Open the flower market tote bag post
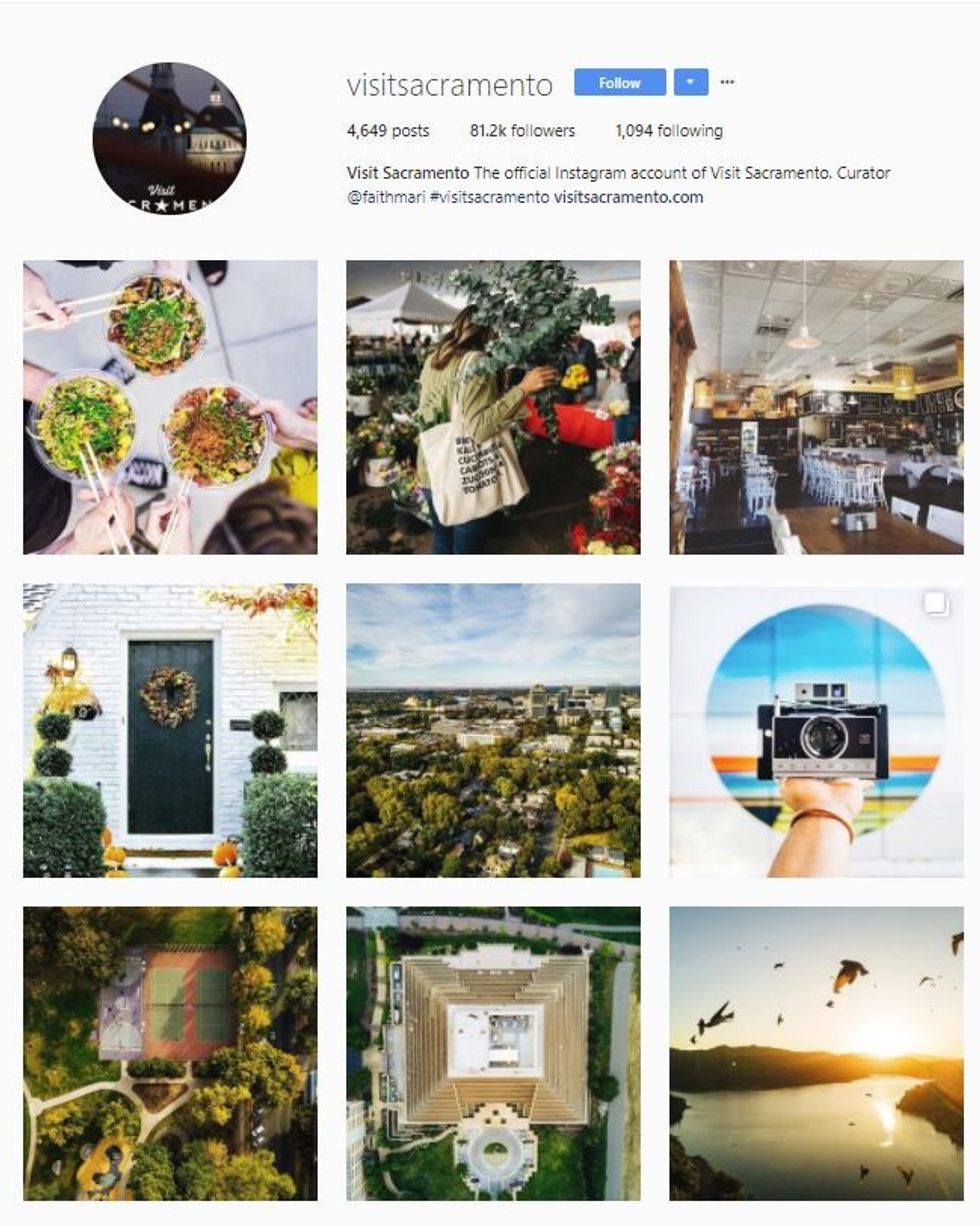 tap(493, 407)
